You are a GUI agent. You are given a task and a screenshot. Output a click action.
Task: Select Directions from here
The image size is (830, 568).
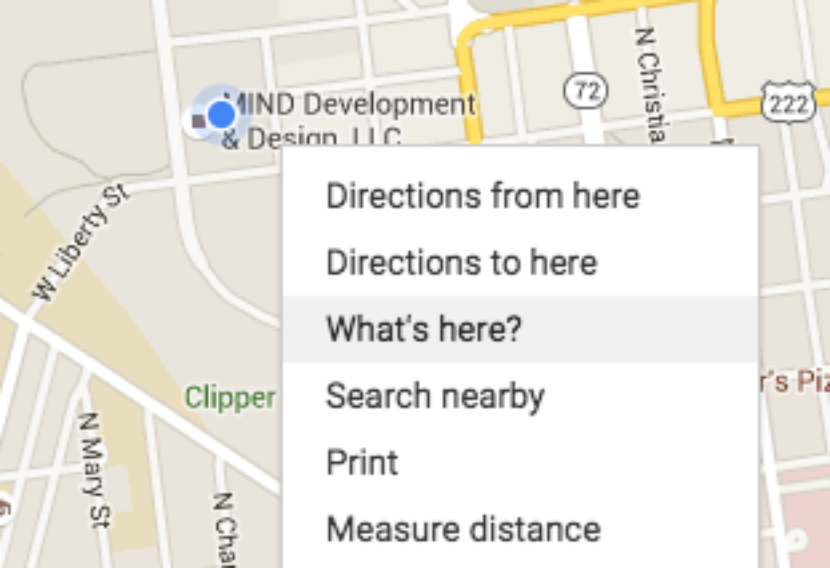tap(482, 196)
